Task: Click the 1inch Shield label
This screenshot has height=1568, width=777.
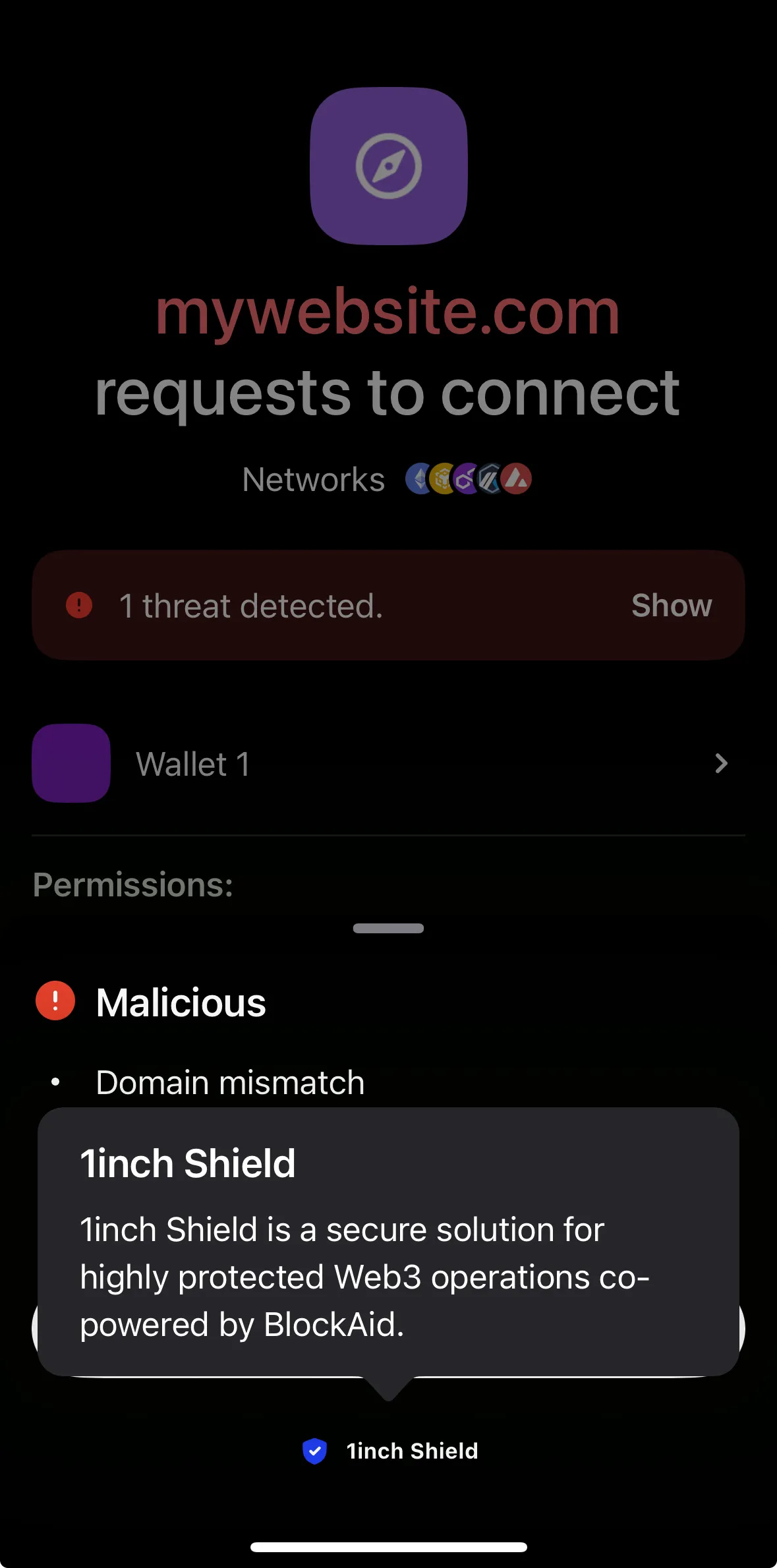Action: (413, 1450)
